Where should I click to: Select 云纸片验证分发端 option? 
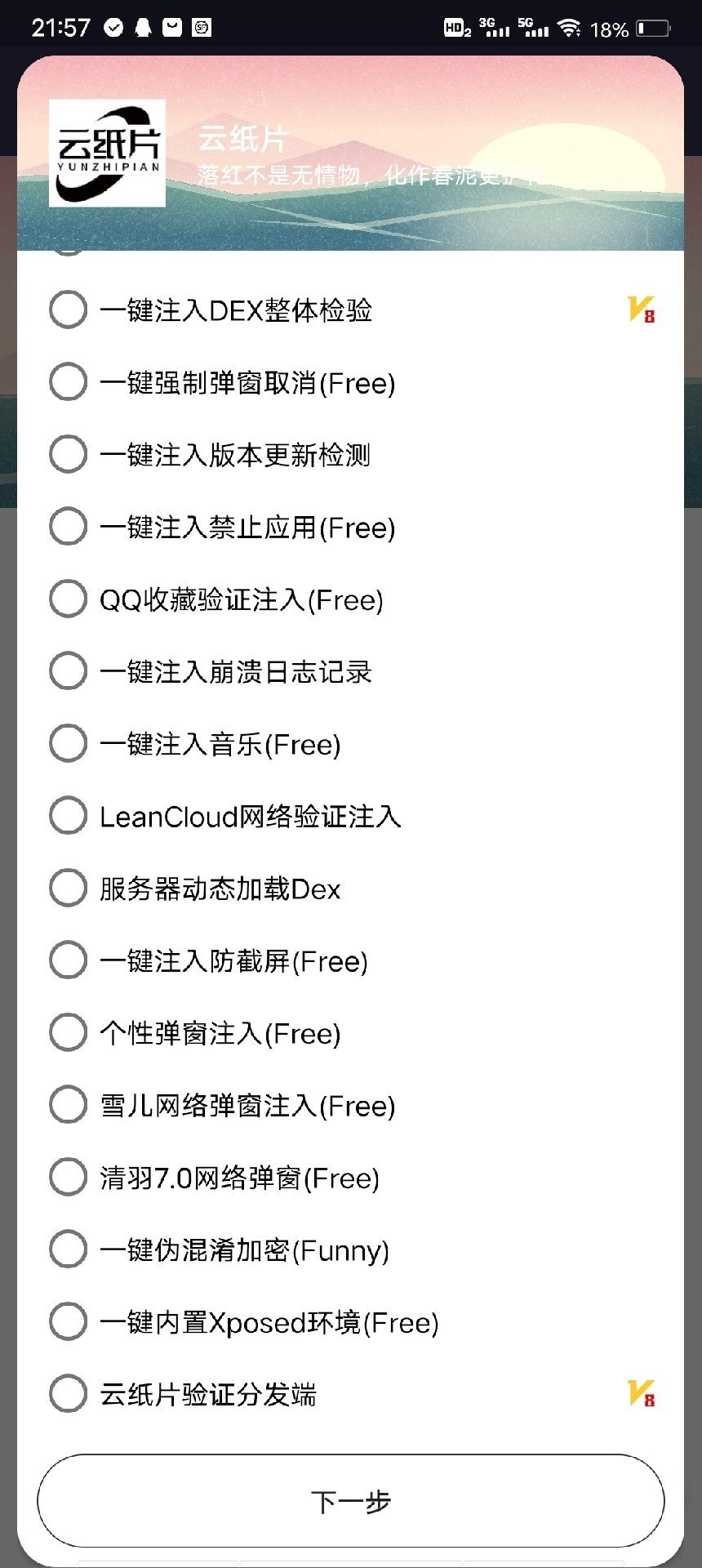coord(69,1394)
